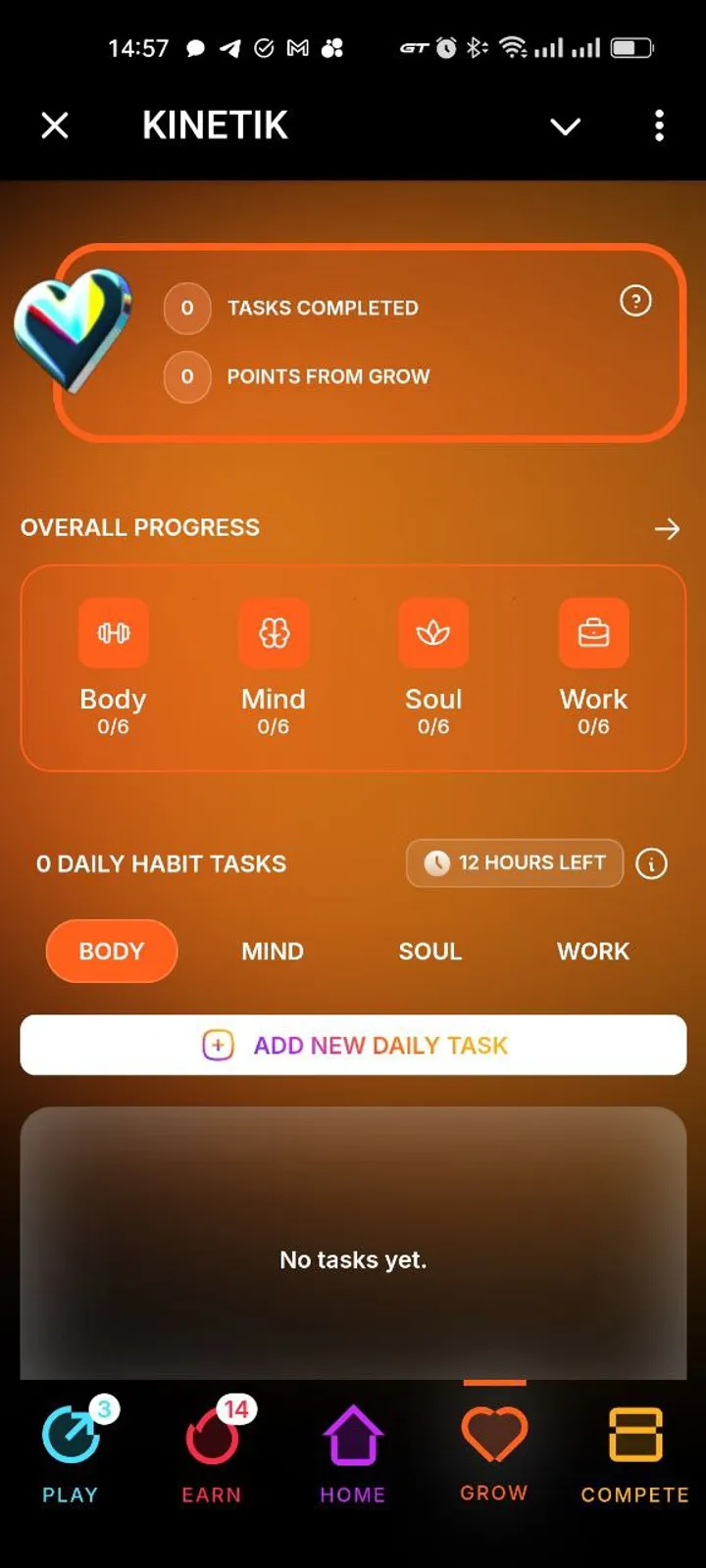Select the BODY habit tab
The width and height of the screenshot is (706, 1568).
coord(112,951)
